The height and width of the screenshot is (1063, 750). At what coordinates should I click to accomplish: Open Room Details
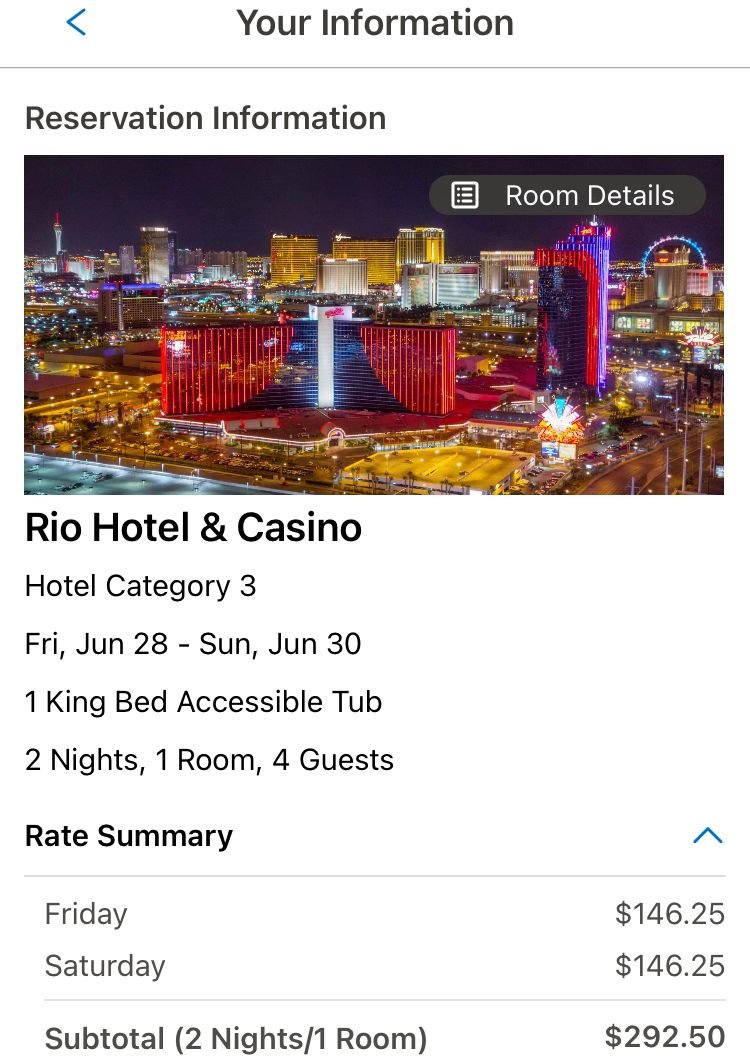pos(567,195)
